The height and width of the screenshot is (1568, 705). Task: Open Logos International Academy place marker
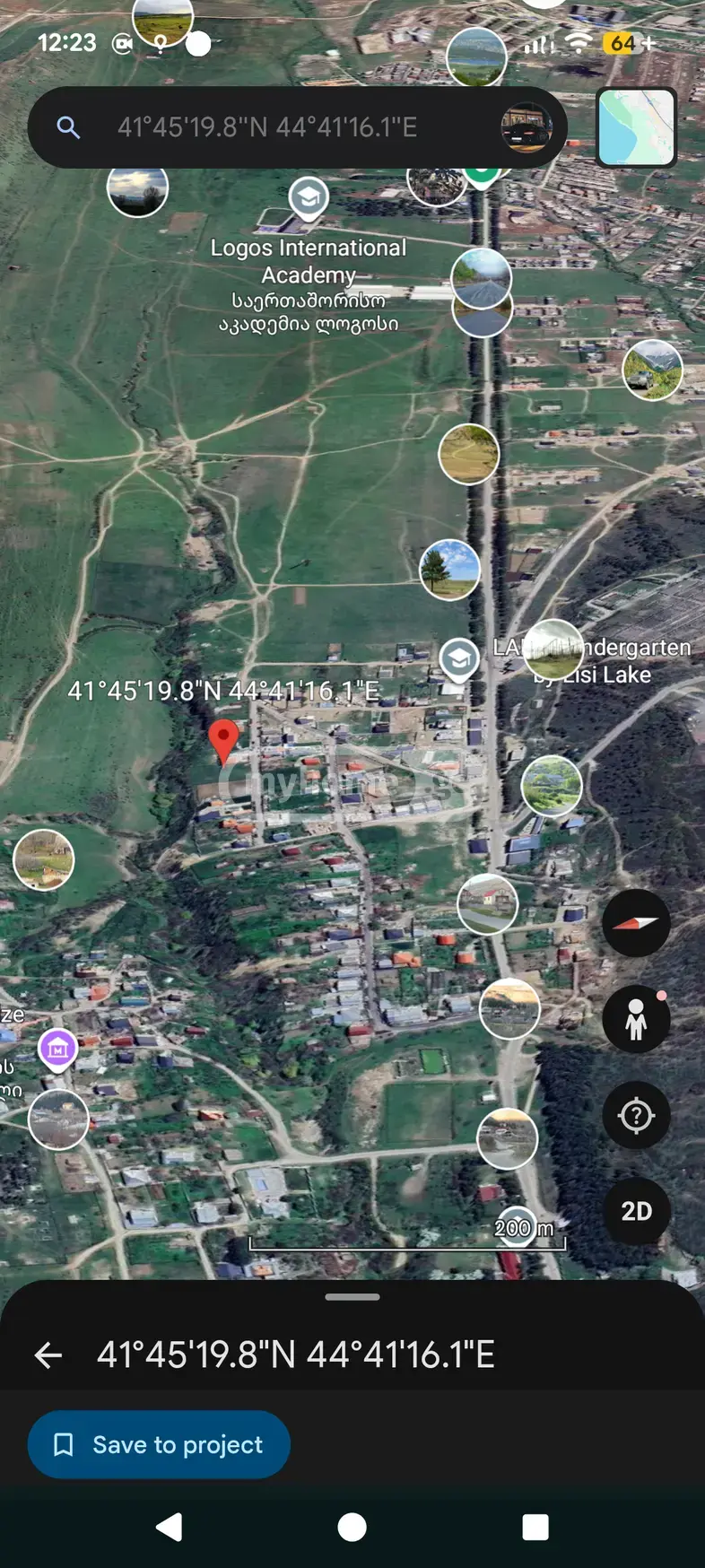pos(309,198)
